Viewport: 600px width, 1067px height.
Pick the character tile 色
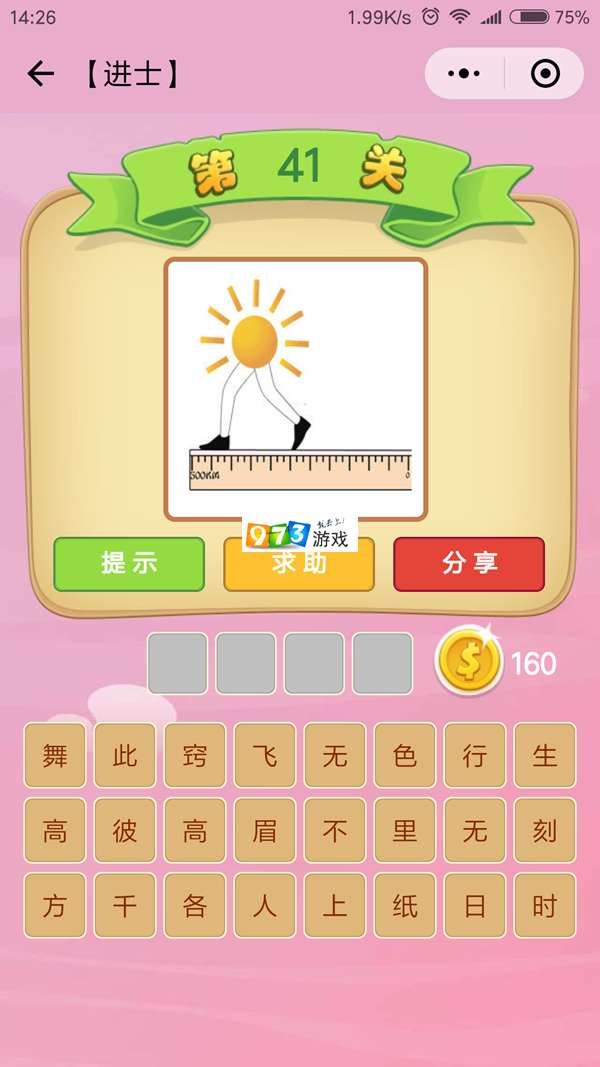405,756
